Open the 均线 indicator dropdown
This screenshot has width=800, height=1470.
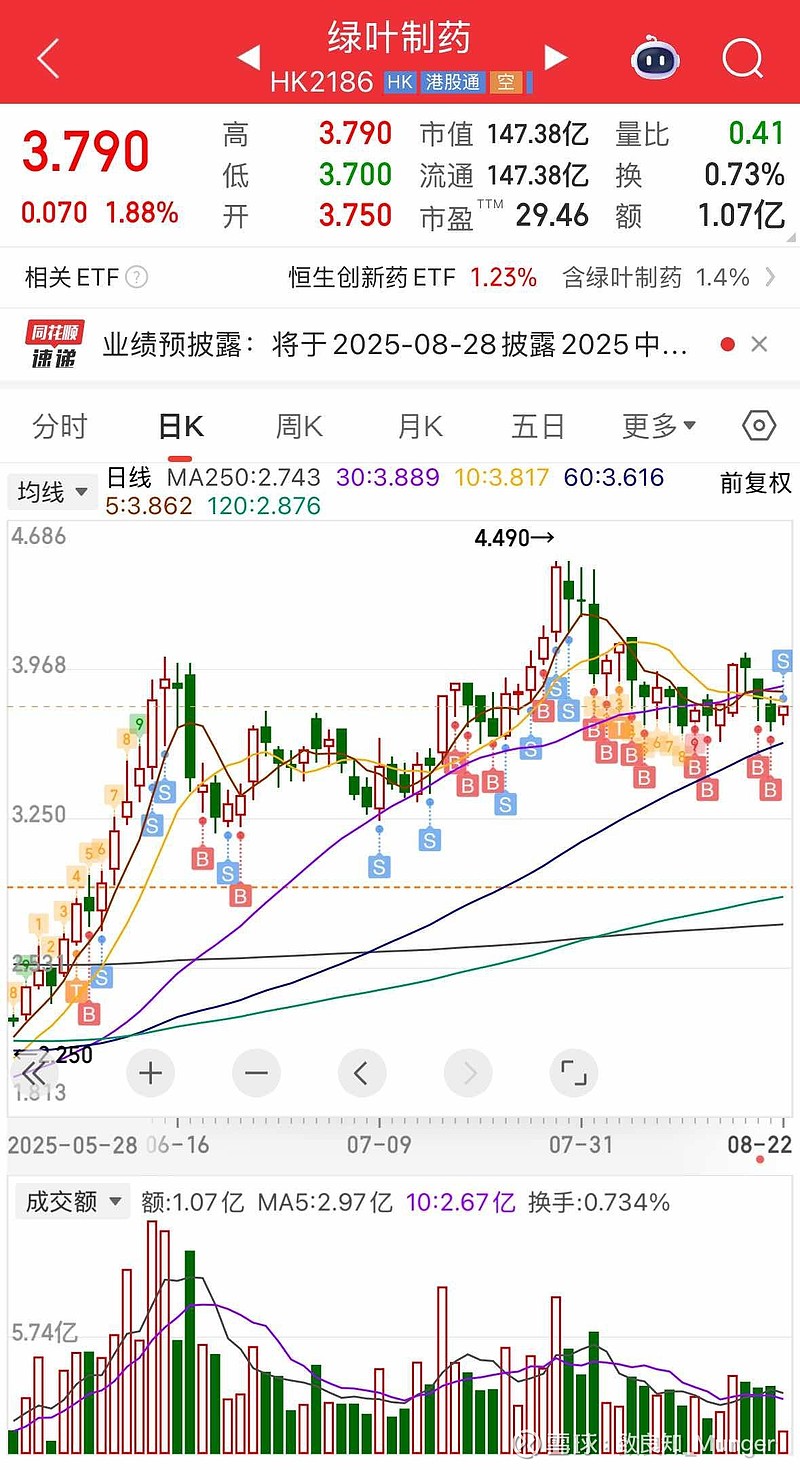52,492
